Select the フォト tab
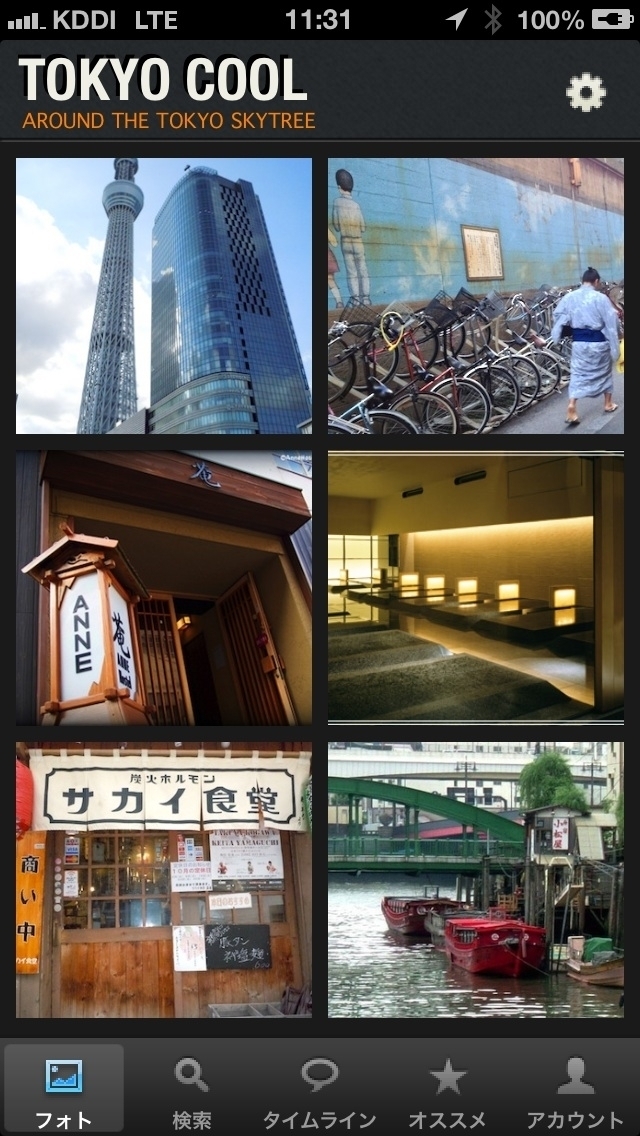This screenshot has width=640, height=1136. (x=64, y=1090)
